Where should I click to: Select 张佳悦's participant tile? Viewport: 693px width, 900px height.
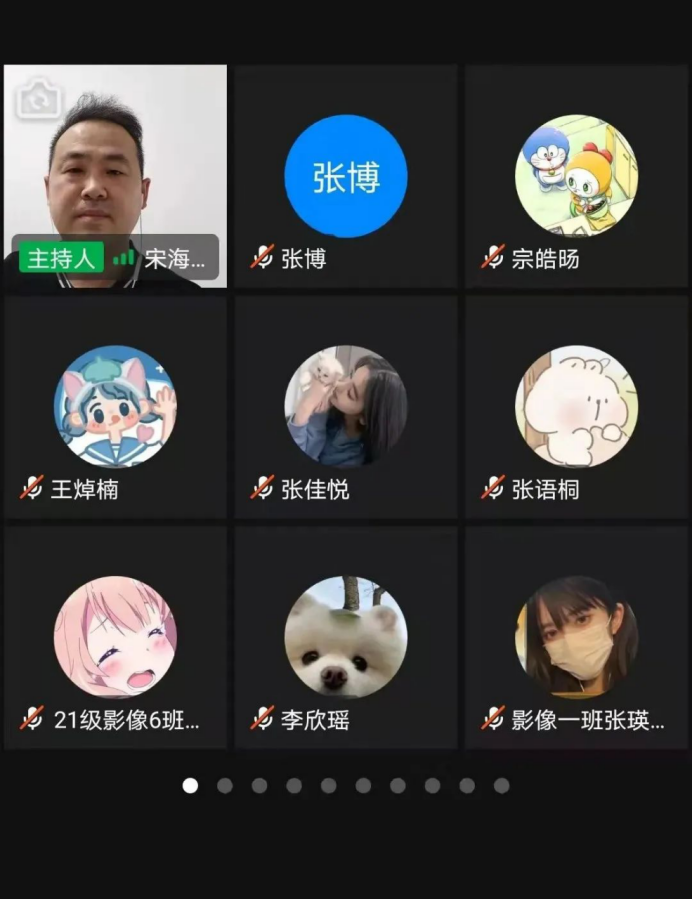coord(346,407)
